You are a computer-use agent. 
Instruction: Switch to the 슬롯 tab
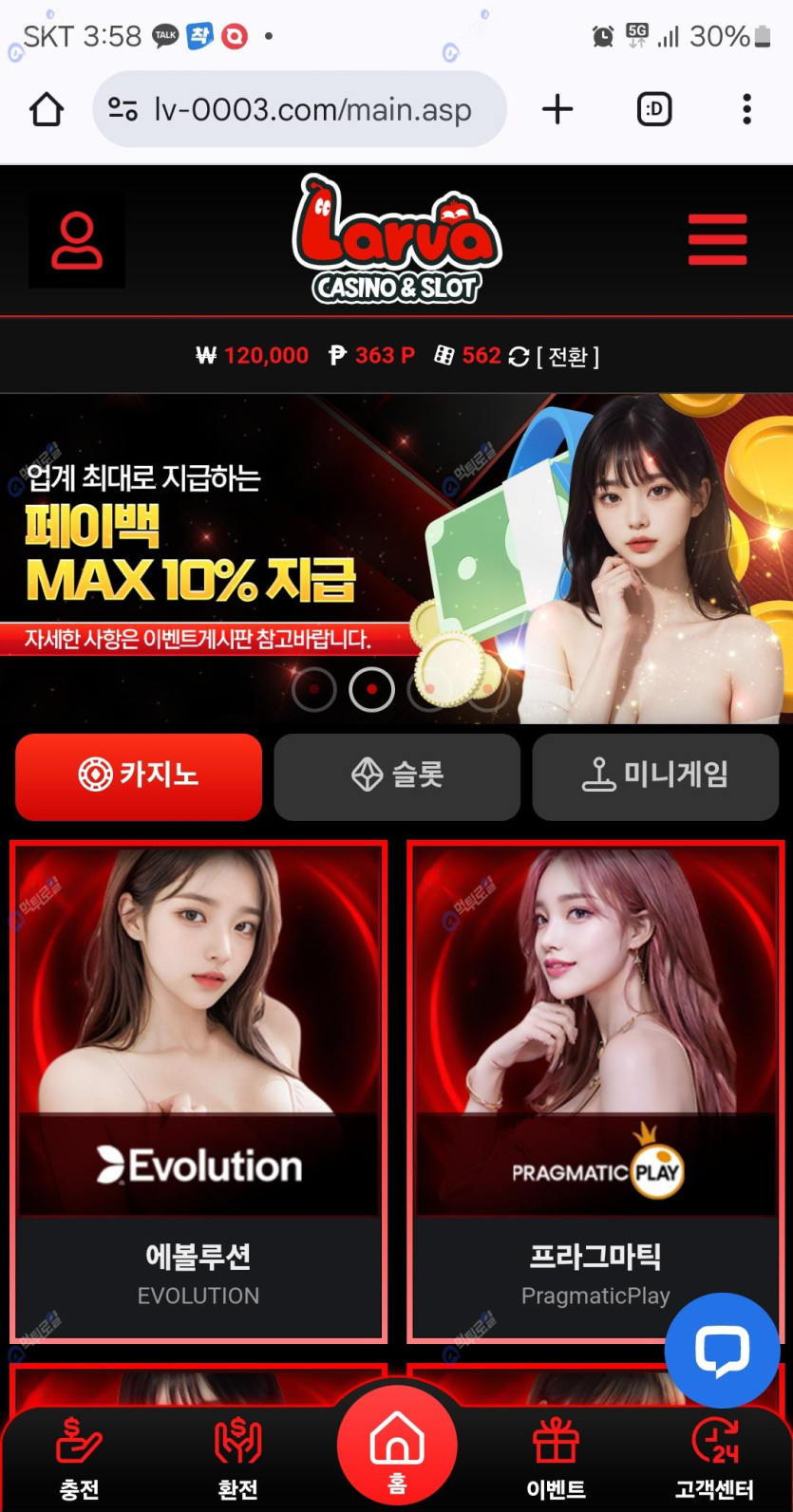pos(397,775)
